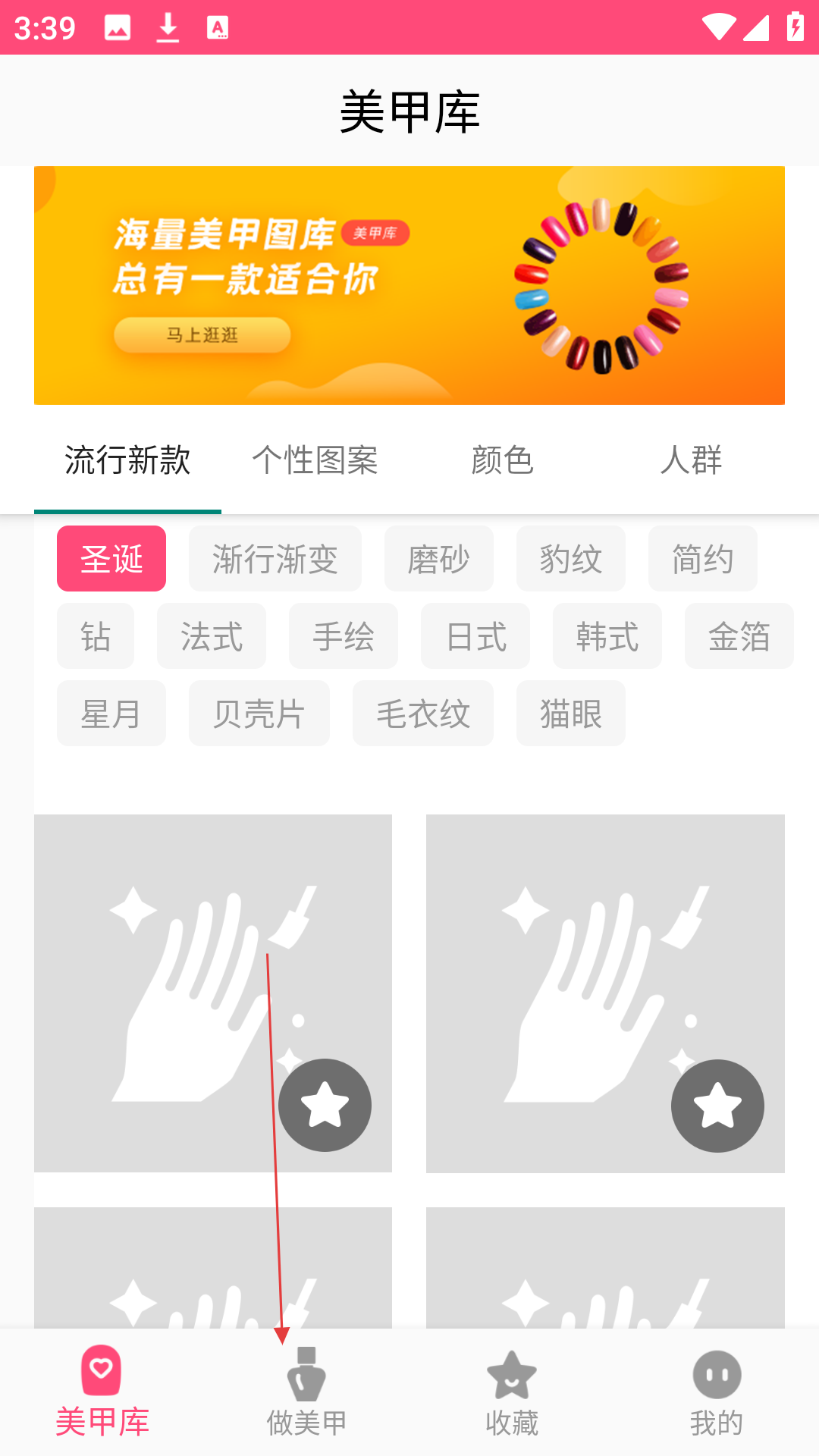Viewport: 819px width, 1456px height.
Task: Select the 法式 chip
Action: pos(211,636)
